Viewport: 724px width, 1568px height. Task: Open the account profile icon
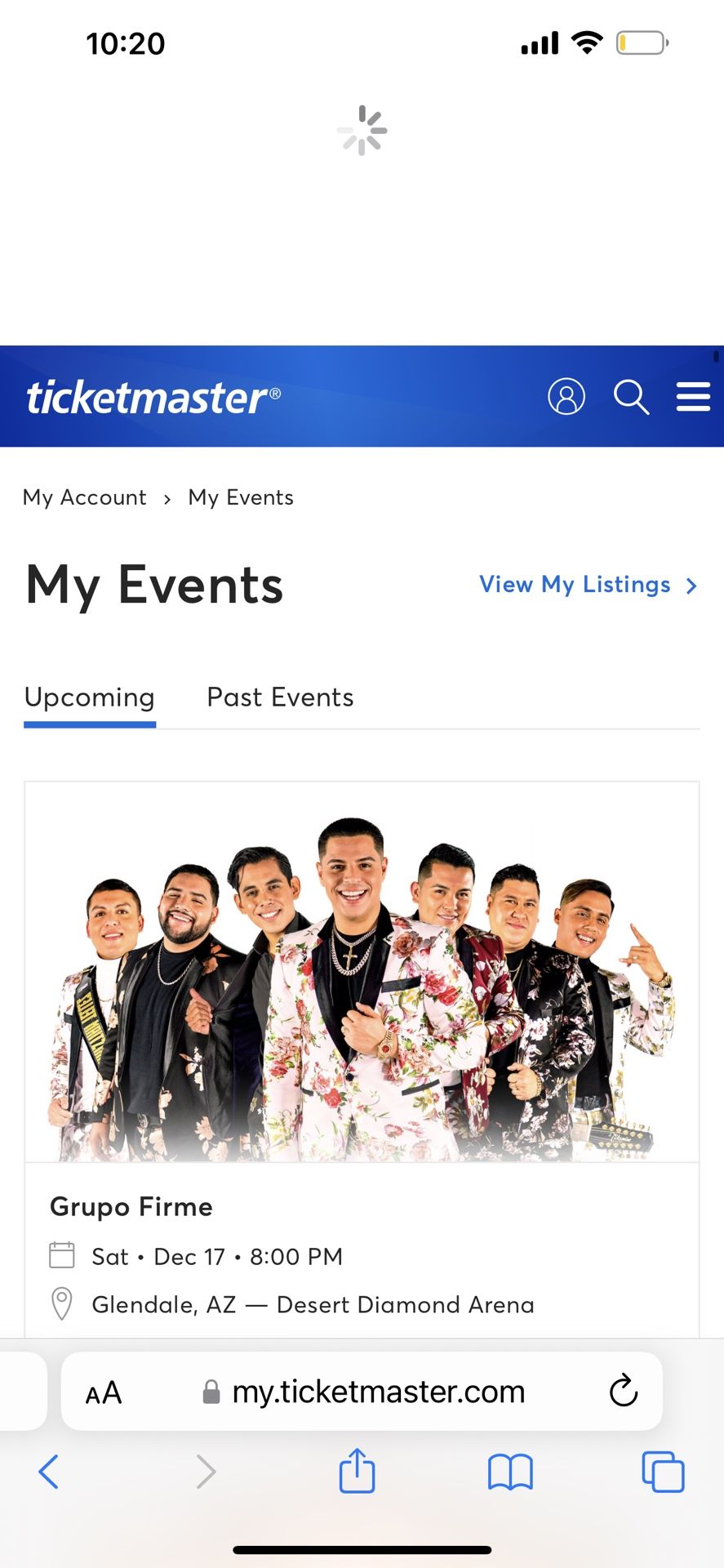[566, 397]
